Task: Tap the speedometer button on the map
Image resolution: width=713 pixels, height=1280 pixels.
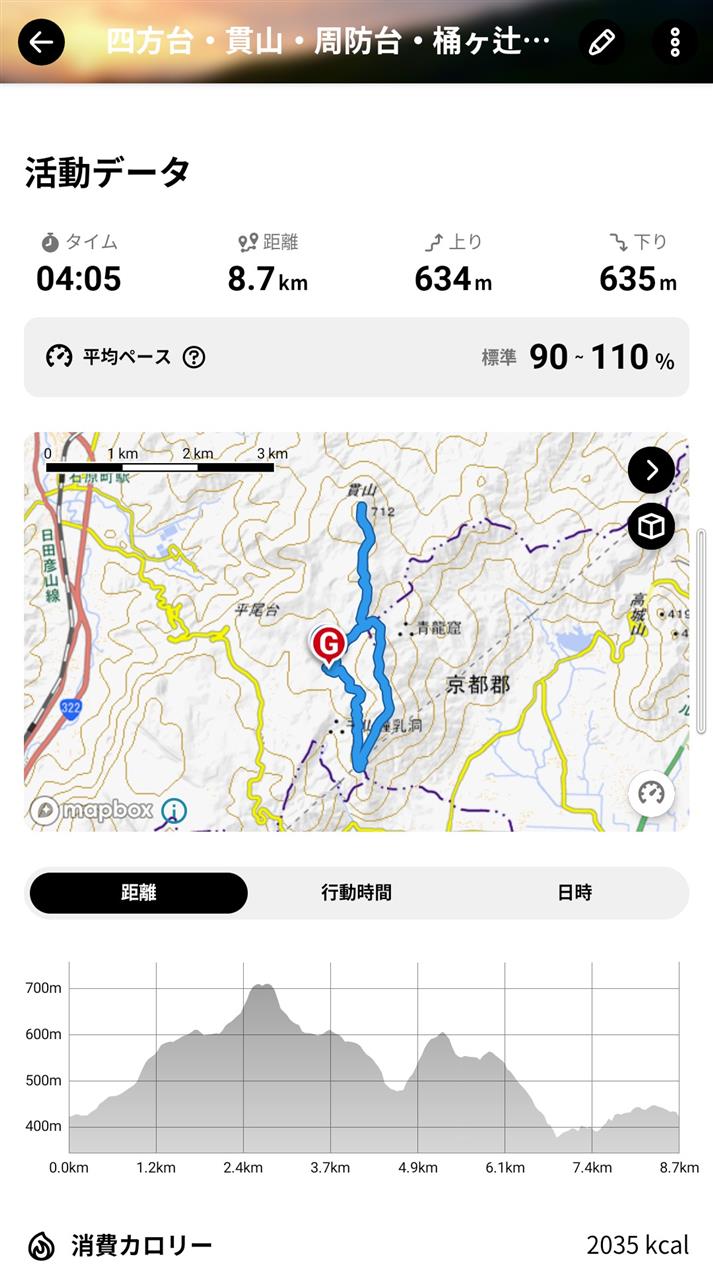Action: tap(652, 794)
